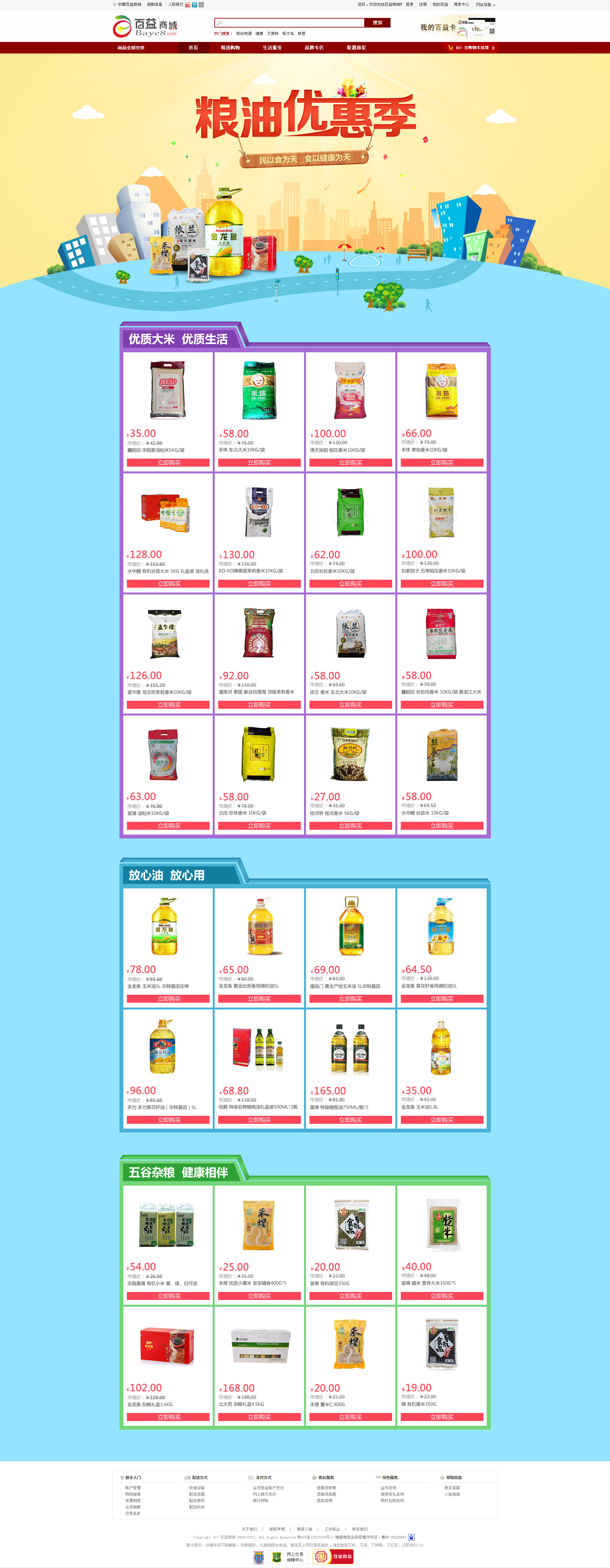Screen dimensions: 610x1568
Task: Tap 立即购买 for 星牌 特级橄榄油
Action: coord(351,1120)
